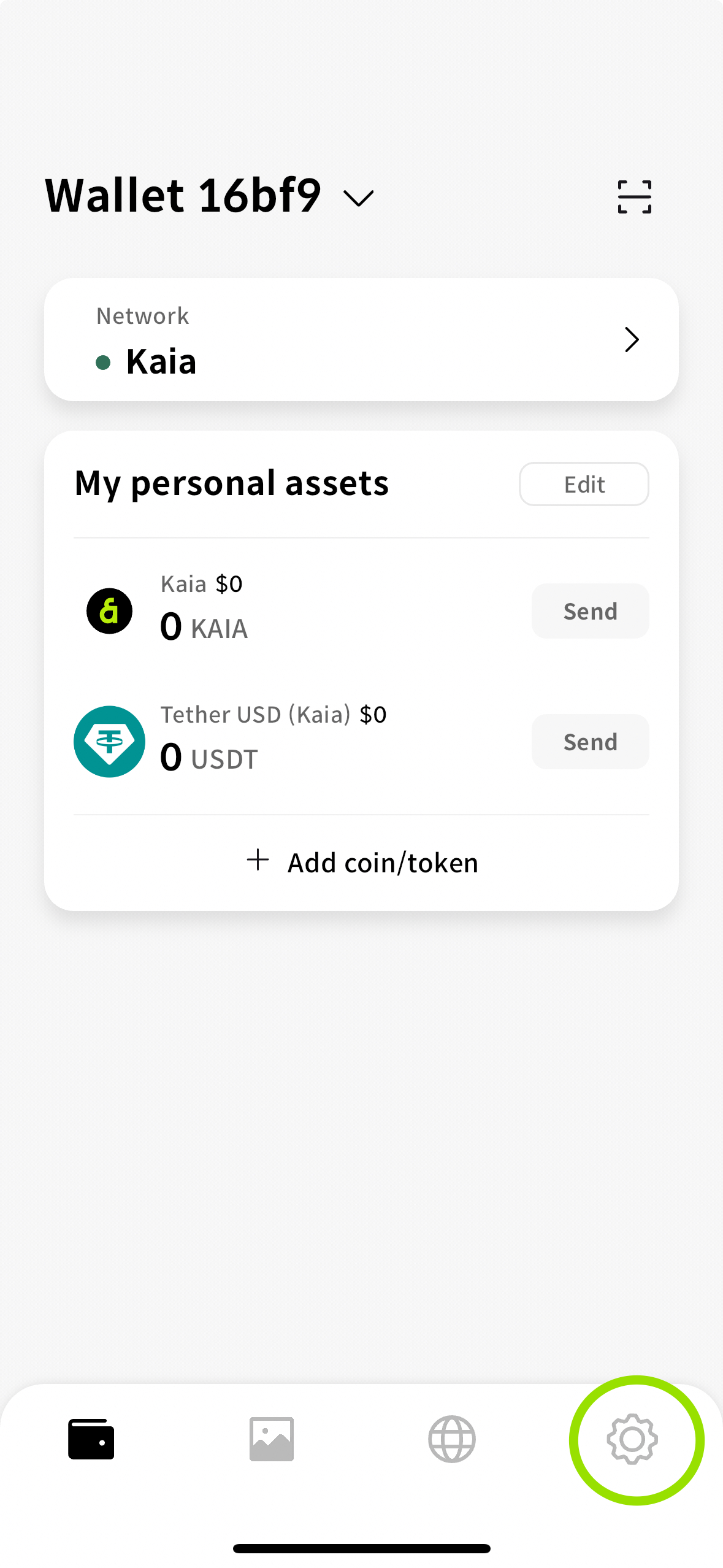Open the Tether USD asset row
This screenshot has height=1568, width=723.
294,741
